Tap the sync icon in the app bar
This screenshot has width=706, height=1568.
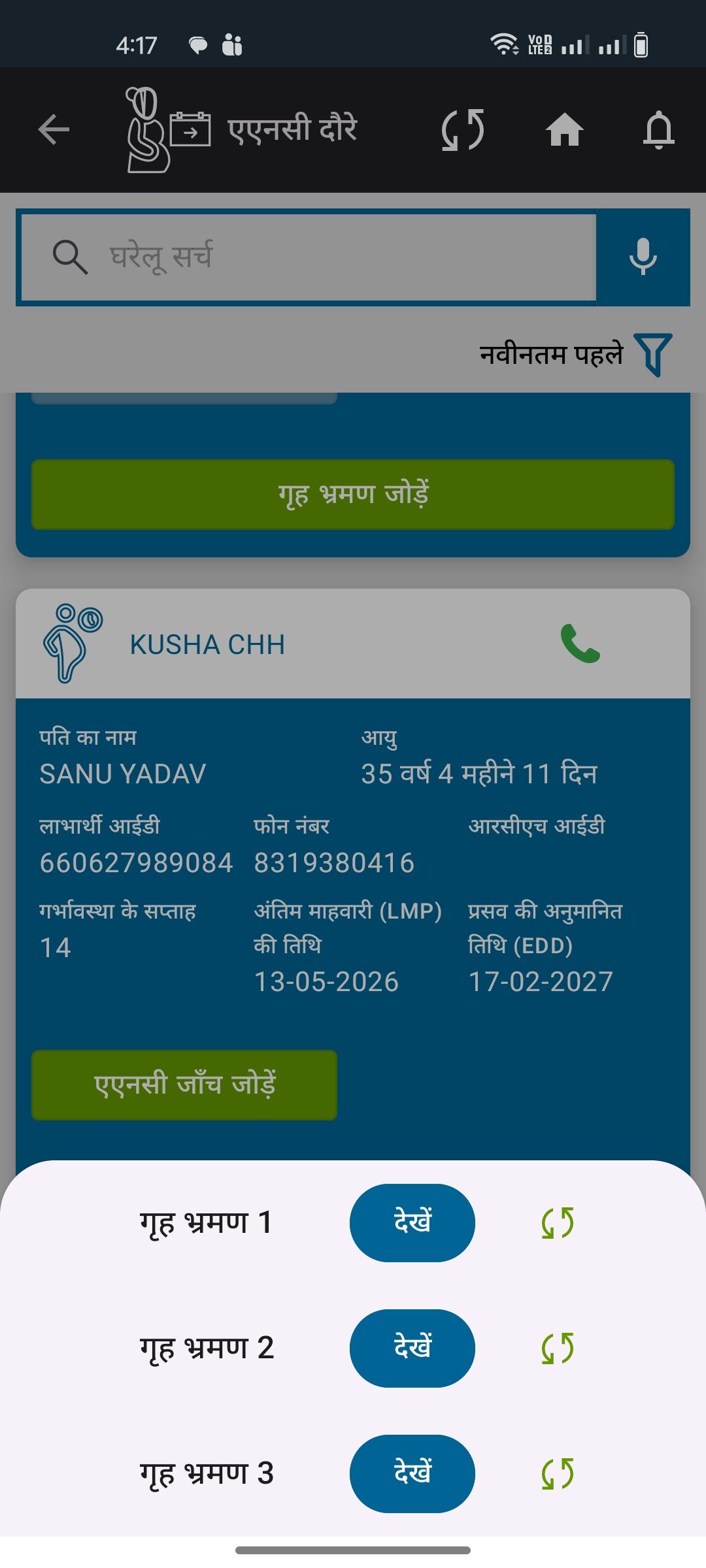(463, 129)
